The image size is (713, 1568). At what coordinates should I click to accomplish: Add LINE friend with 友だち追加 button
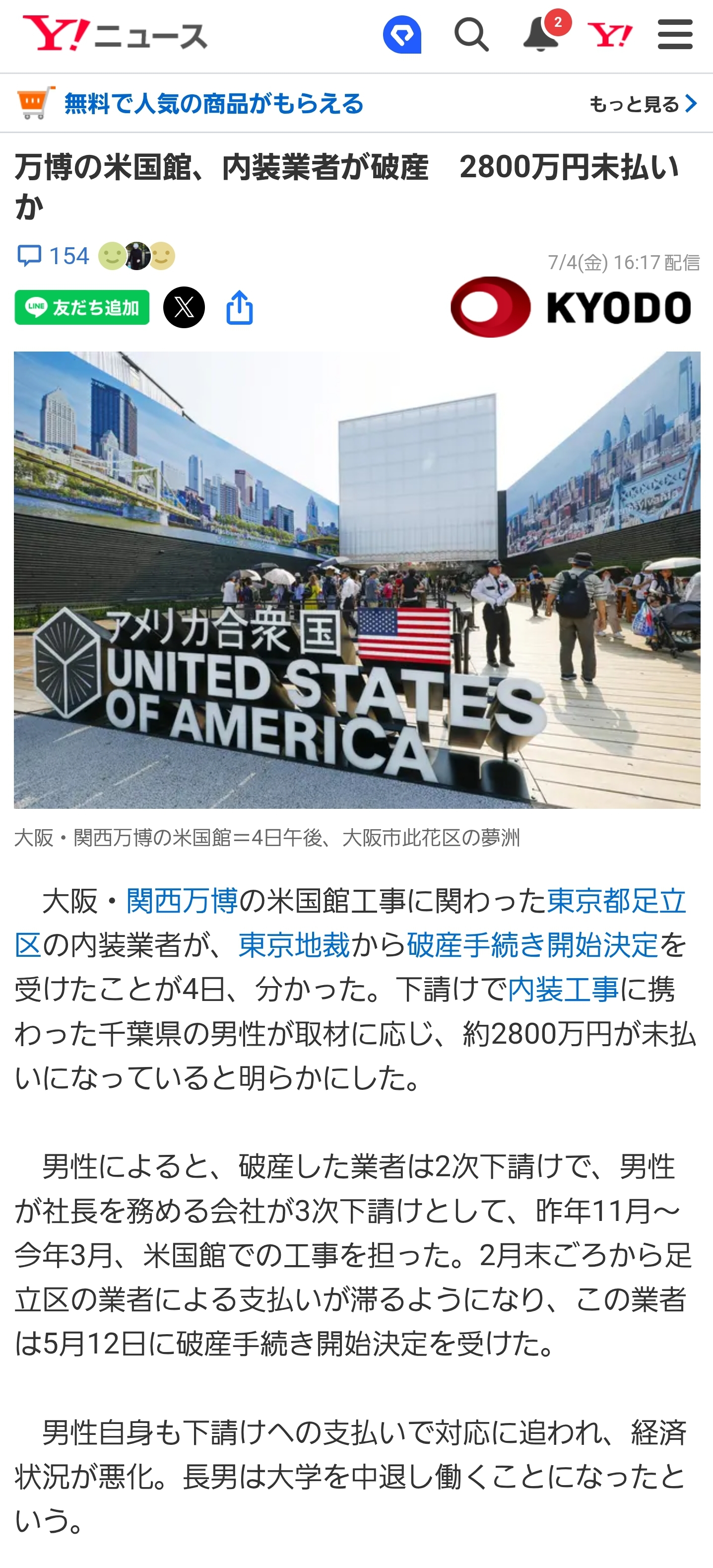click(82, 307)
